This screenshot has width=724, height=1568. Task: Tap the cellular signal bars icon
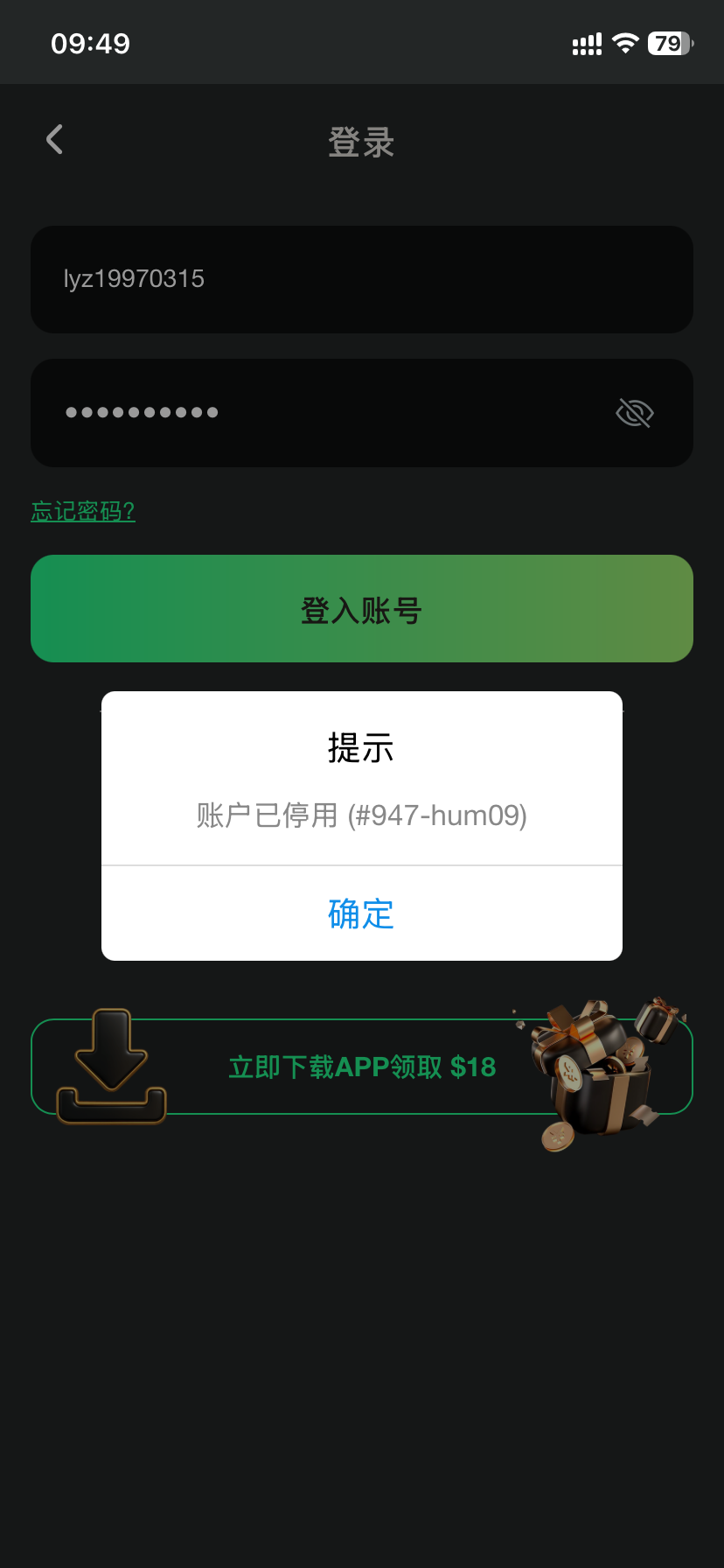(x=584, y=41)
